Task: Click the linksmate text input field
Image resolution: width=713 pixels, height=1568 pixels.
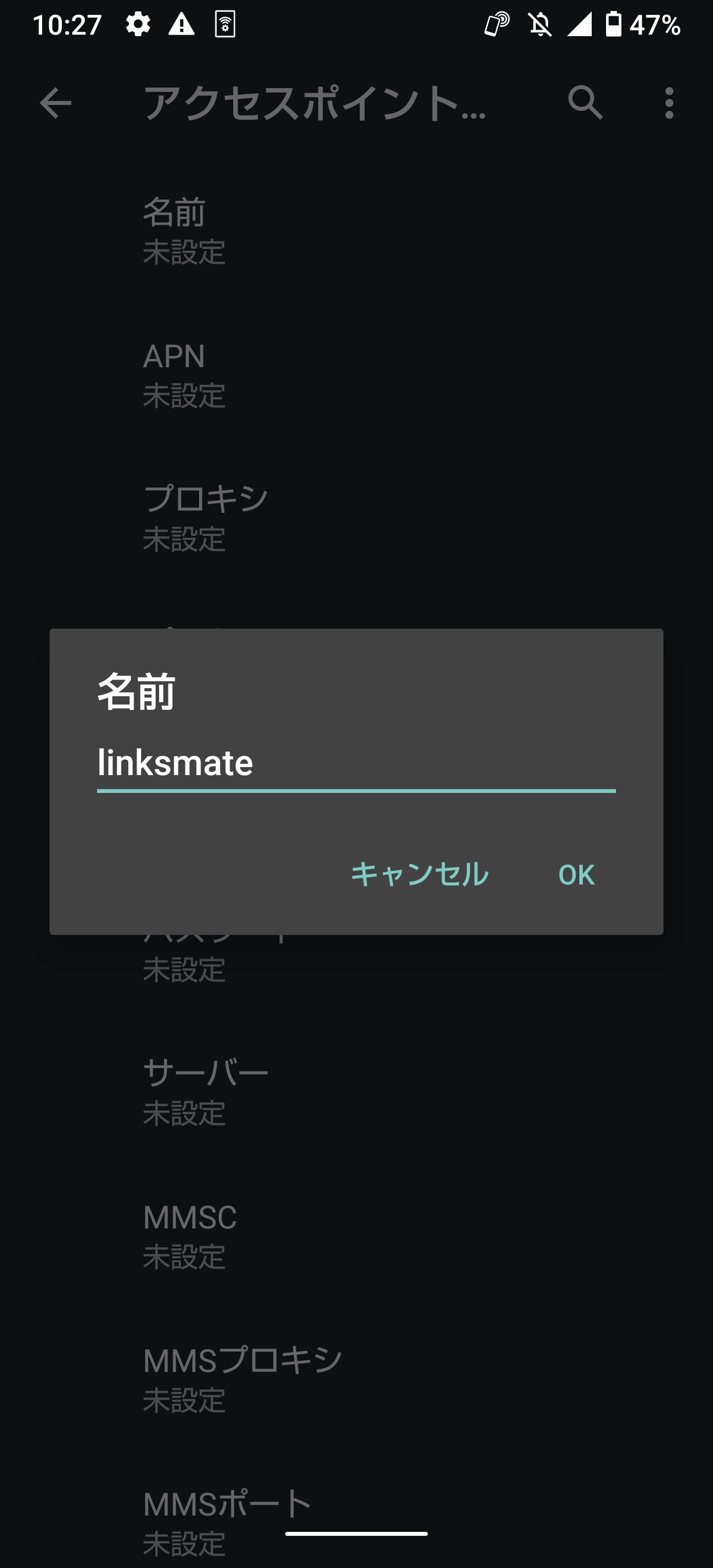Action: pyautogui.click(x=356, y=764)
